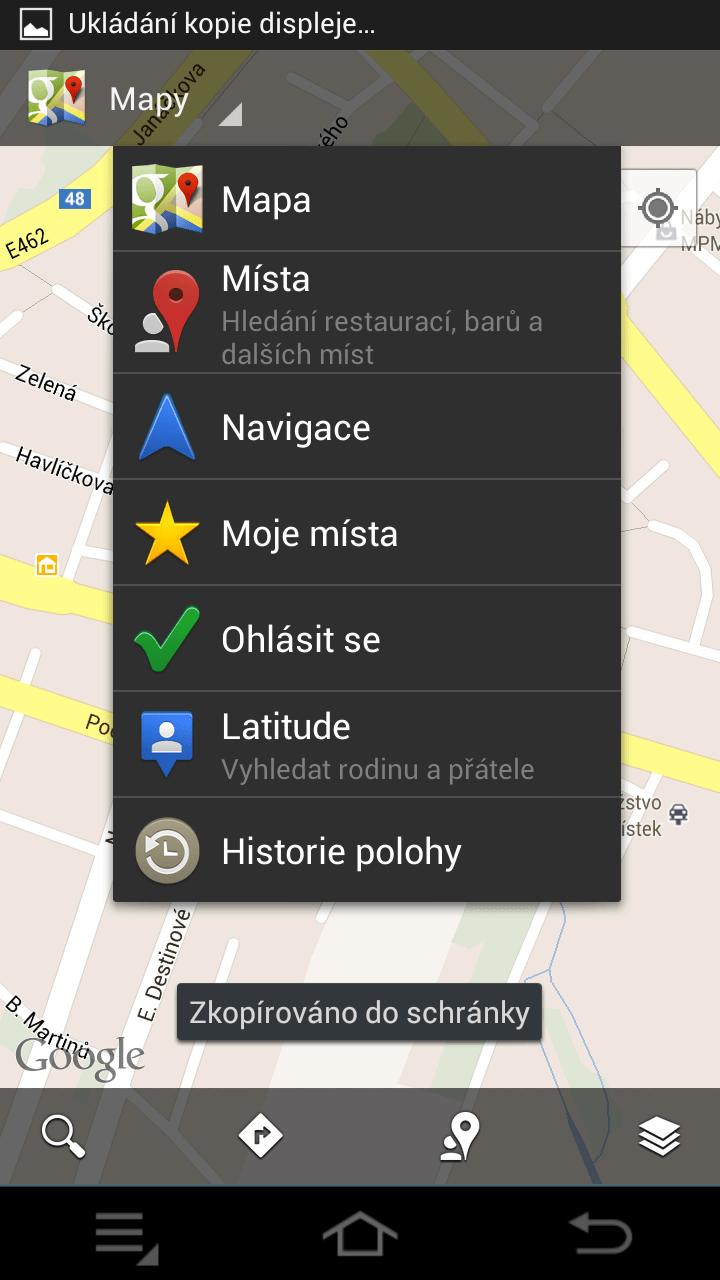This screenshot has width=720, height=1280.
Task: Launch Navigace
Action: tap(367, 427)
